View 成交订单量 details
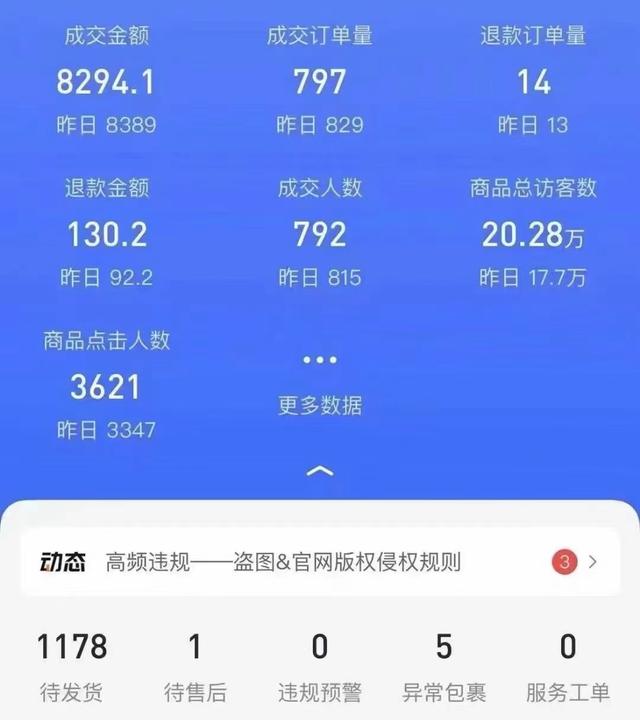 click(x=319, y=82)
